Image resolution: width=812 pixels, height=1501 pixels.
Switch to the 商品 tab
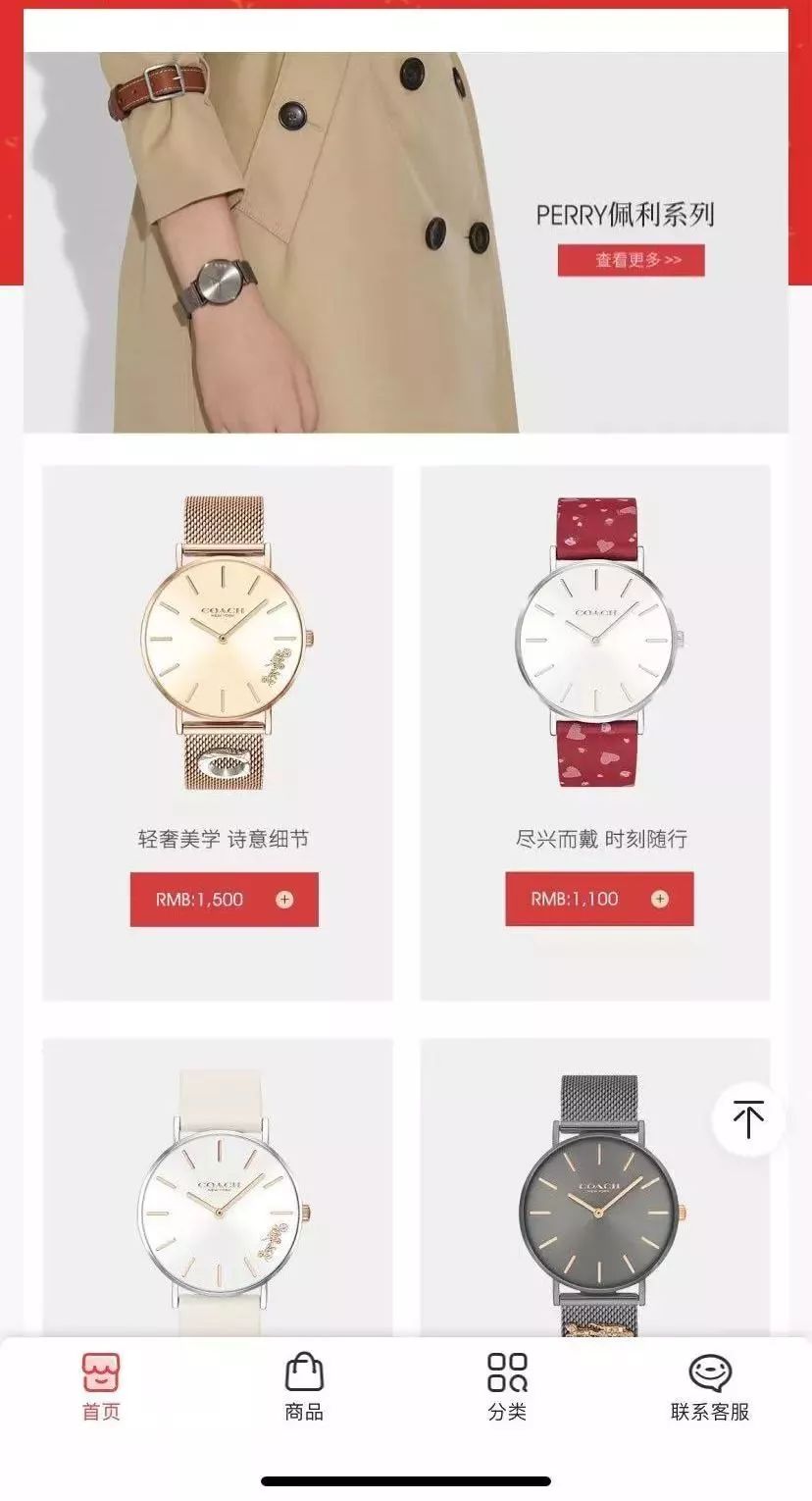point(304,1387)
